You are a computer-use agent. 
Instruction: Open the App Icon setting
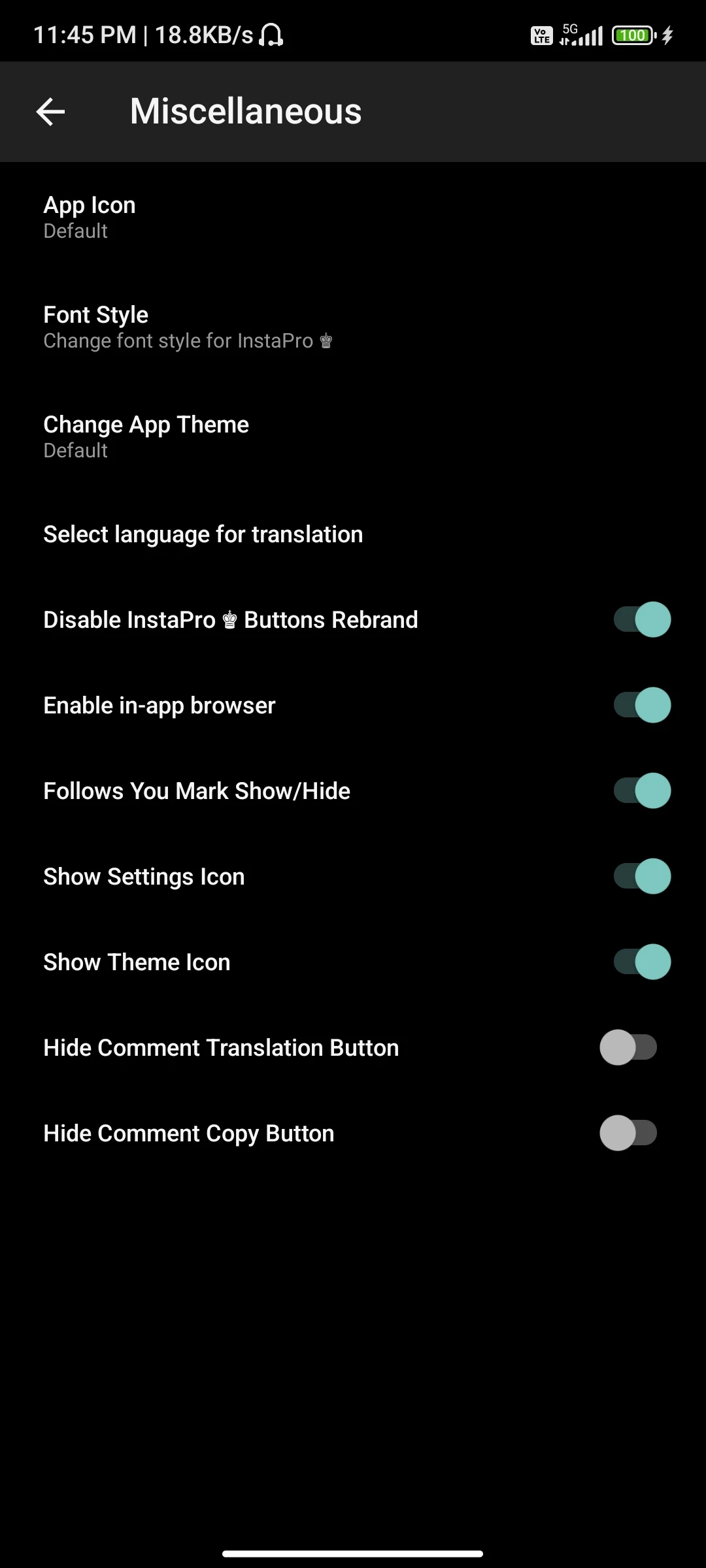tap(90, 217)
